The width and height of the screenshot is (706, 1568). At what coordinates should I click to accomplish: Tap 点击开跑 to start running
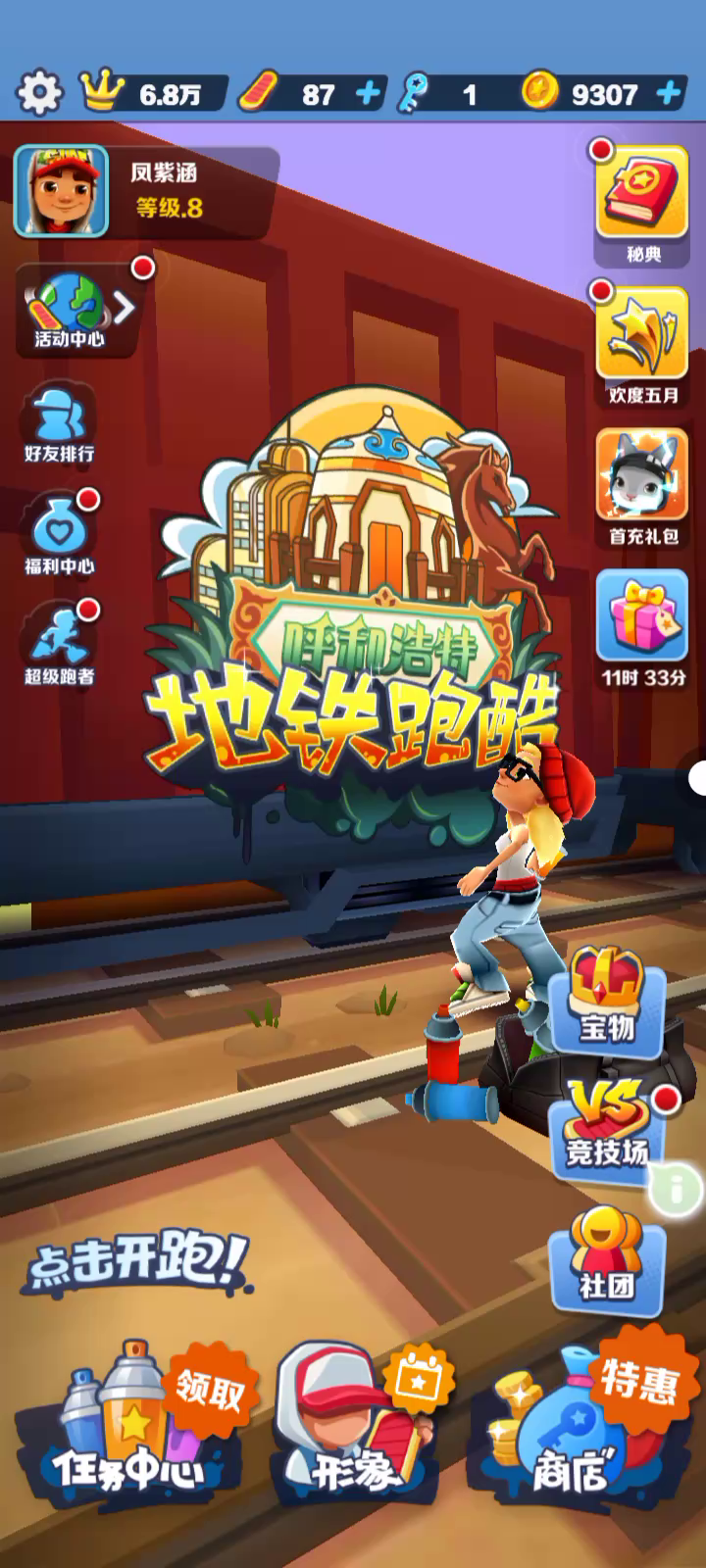click(x=137, y=1264)
